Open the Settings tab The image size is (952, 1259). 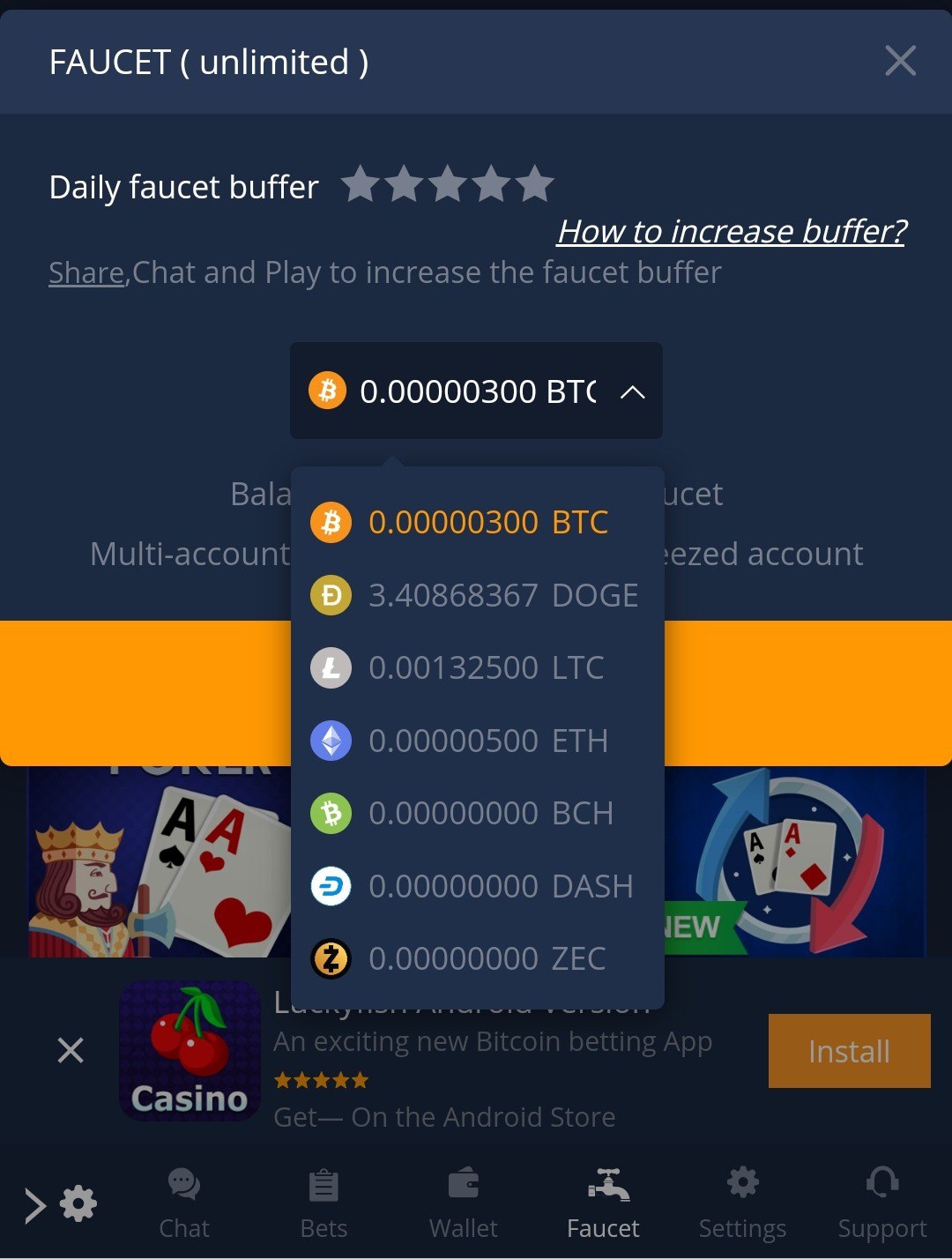coord(742,1203)
